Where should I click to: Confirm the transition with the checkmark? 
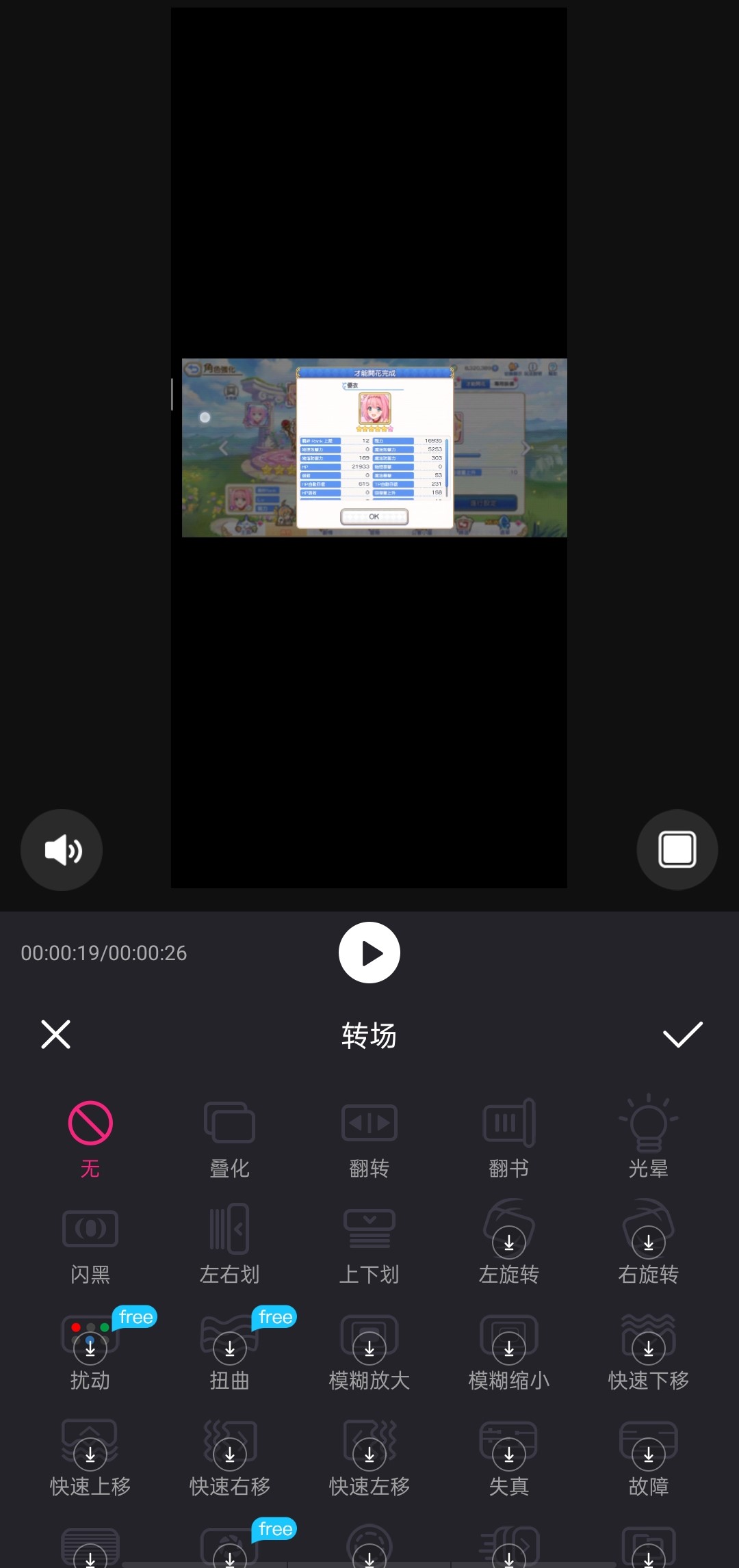point(682,1034)
